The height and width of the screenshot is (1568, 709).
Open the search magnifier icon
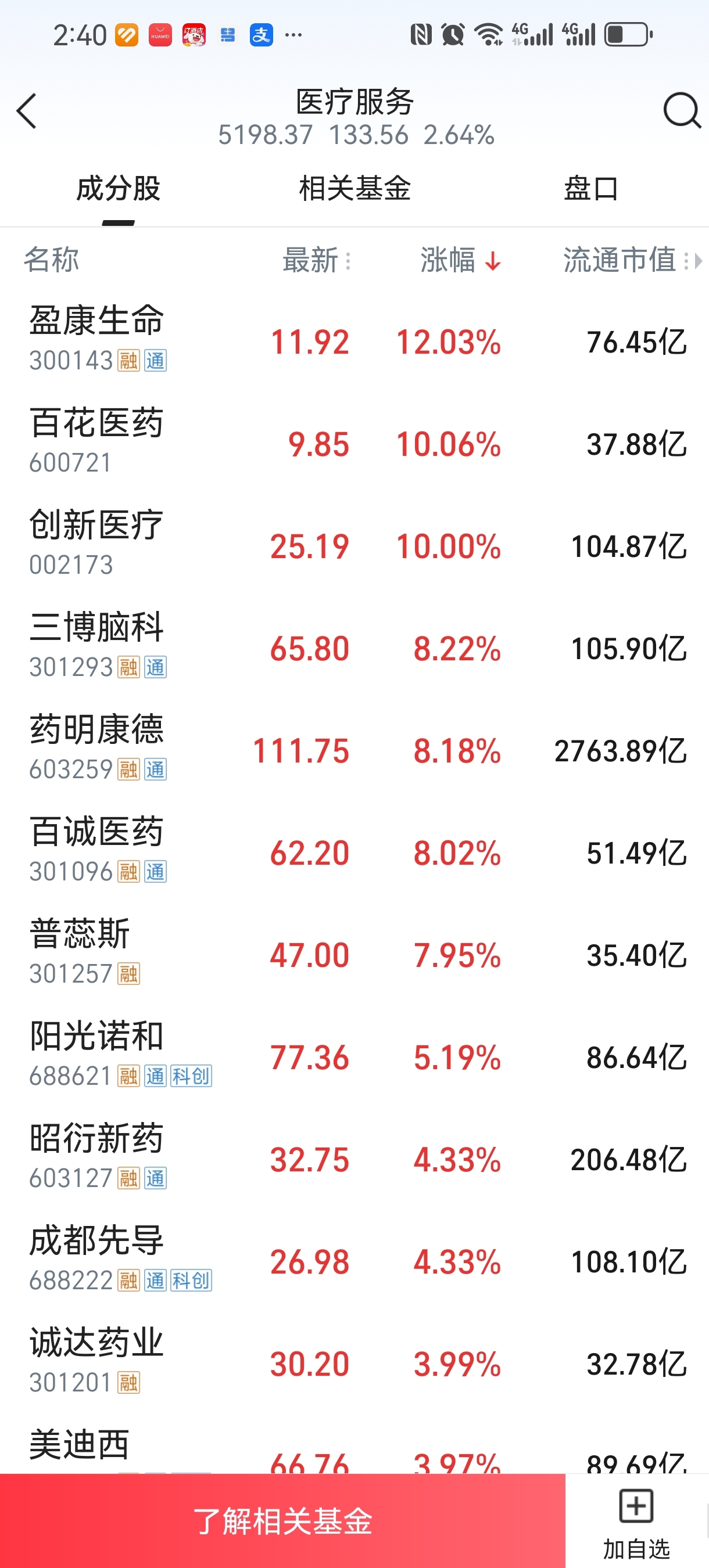click(x=682, y=111)
